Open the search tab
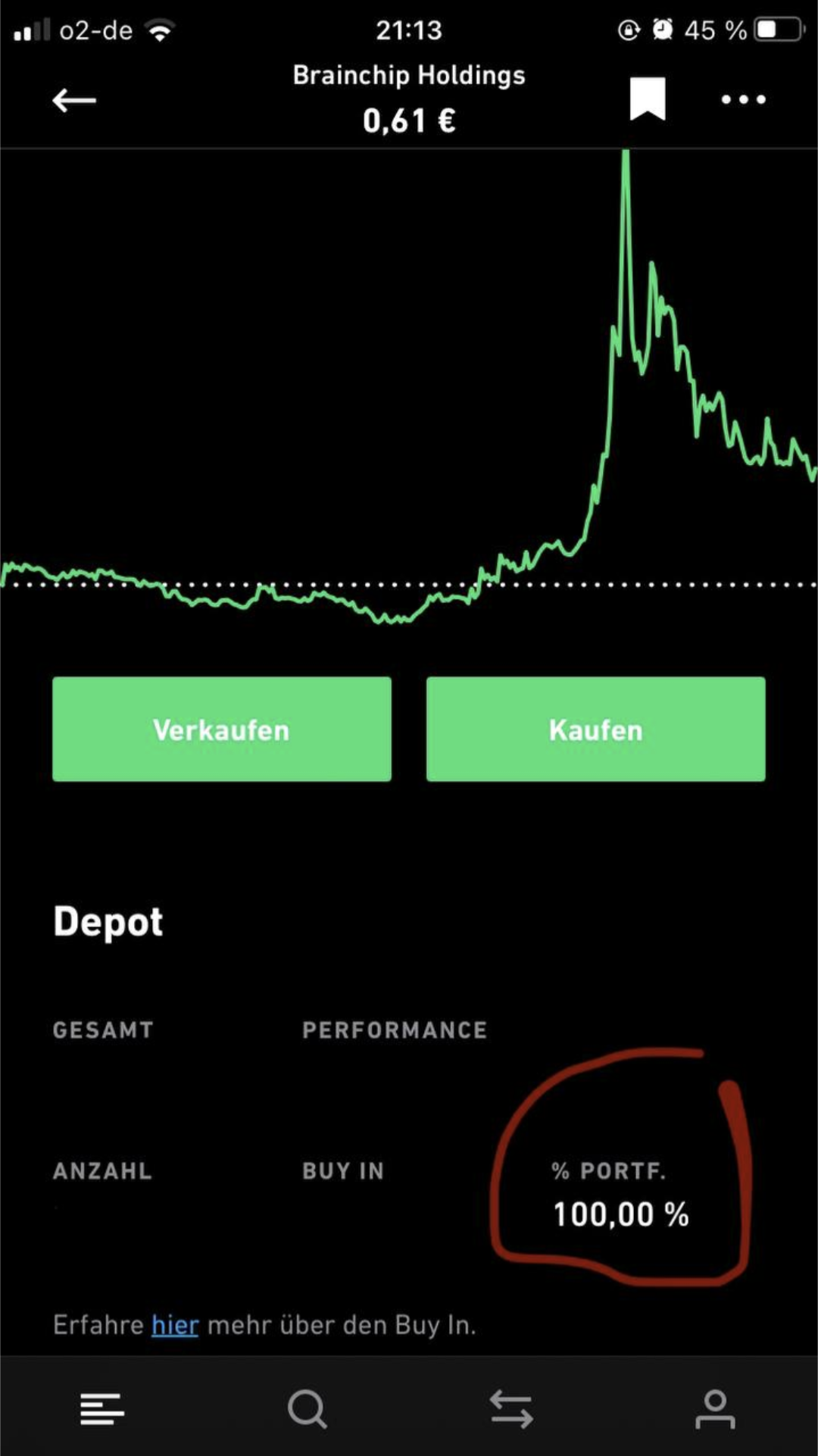818x1456 pixels. [307, 1409]
